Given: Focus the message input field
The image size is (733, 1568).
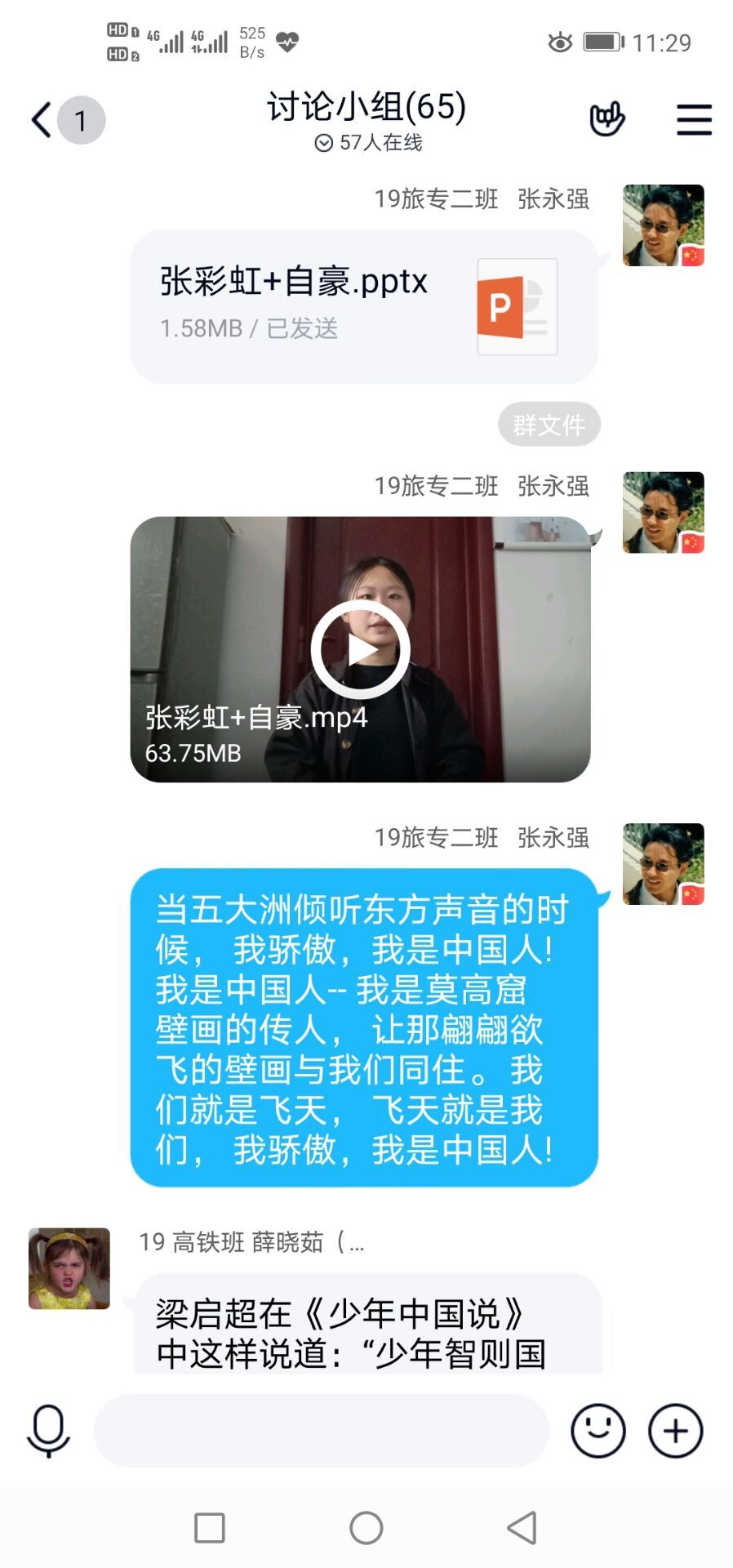Looking at the screenshot, I should 321,1431.
